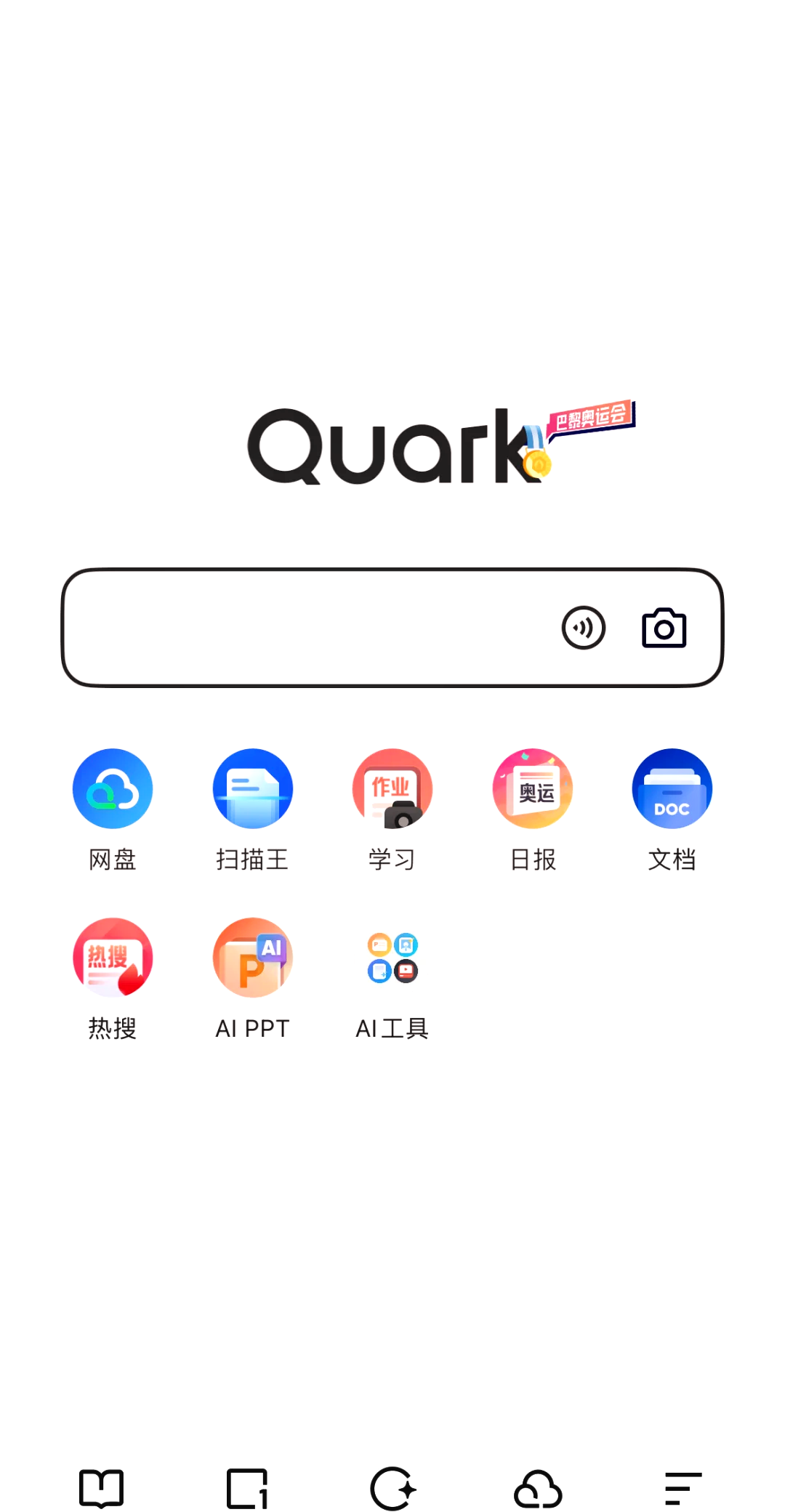Open the tabs/windows manager in the bottom bar
Screen dimensions: 785x1512
click(247, 1488)
